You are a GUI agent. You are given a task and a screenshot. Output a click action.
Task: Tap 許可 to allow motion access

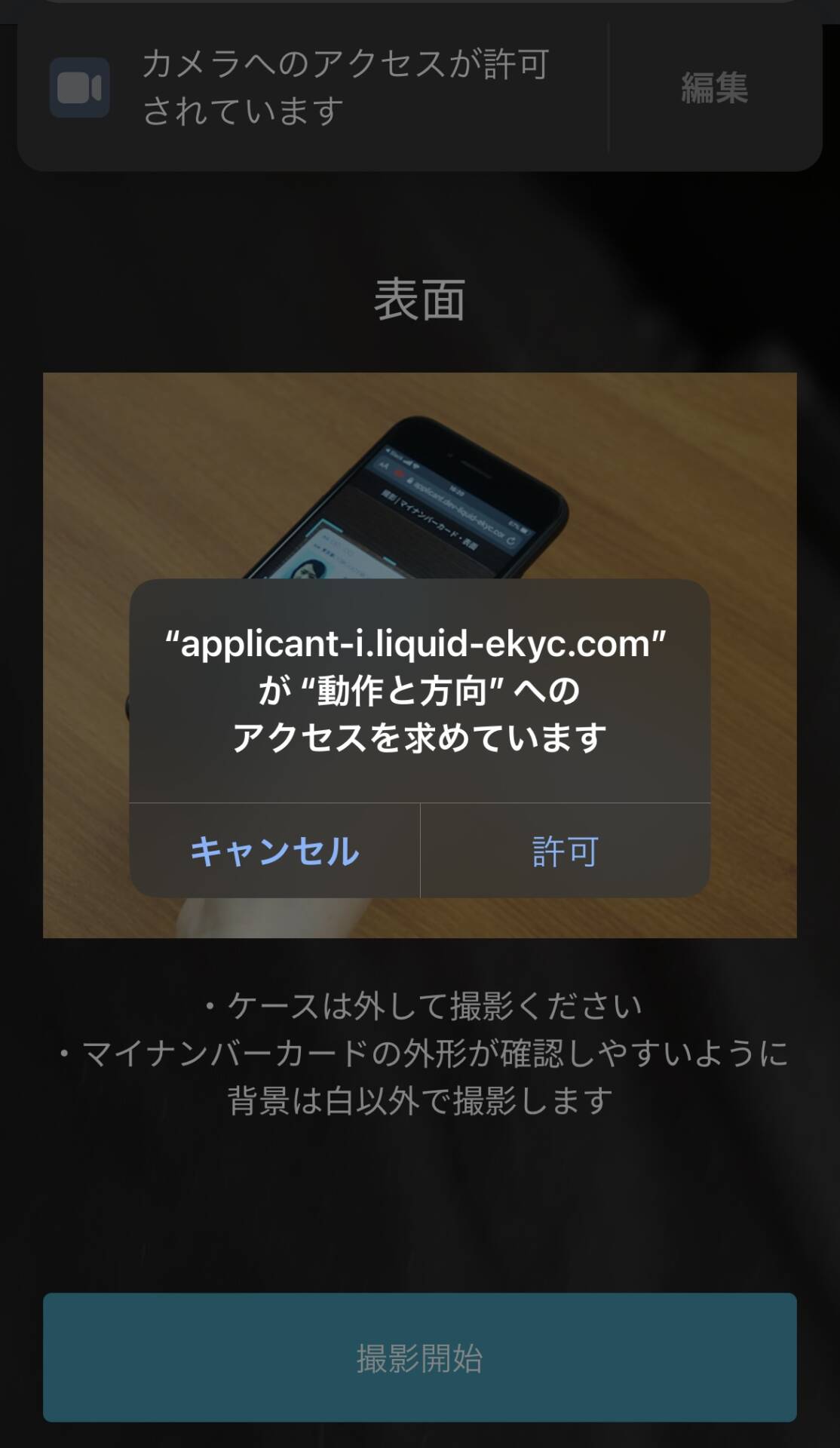tap(565, 851)
